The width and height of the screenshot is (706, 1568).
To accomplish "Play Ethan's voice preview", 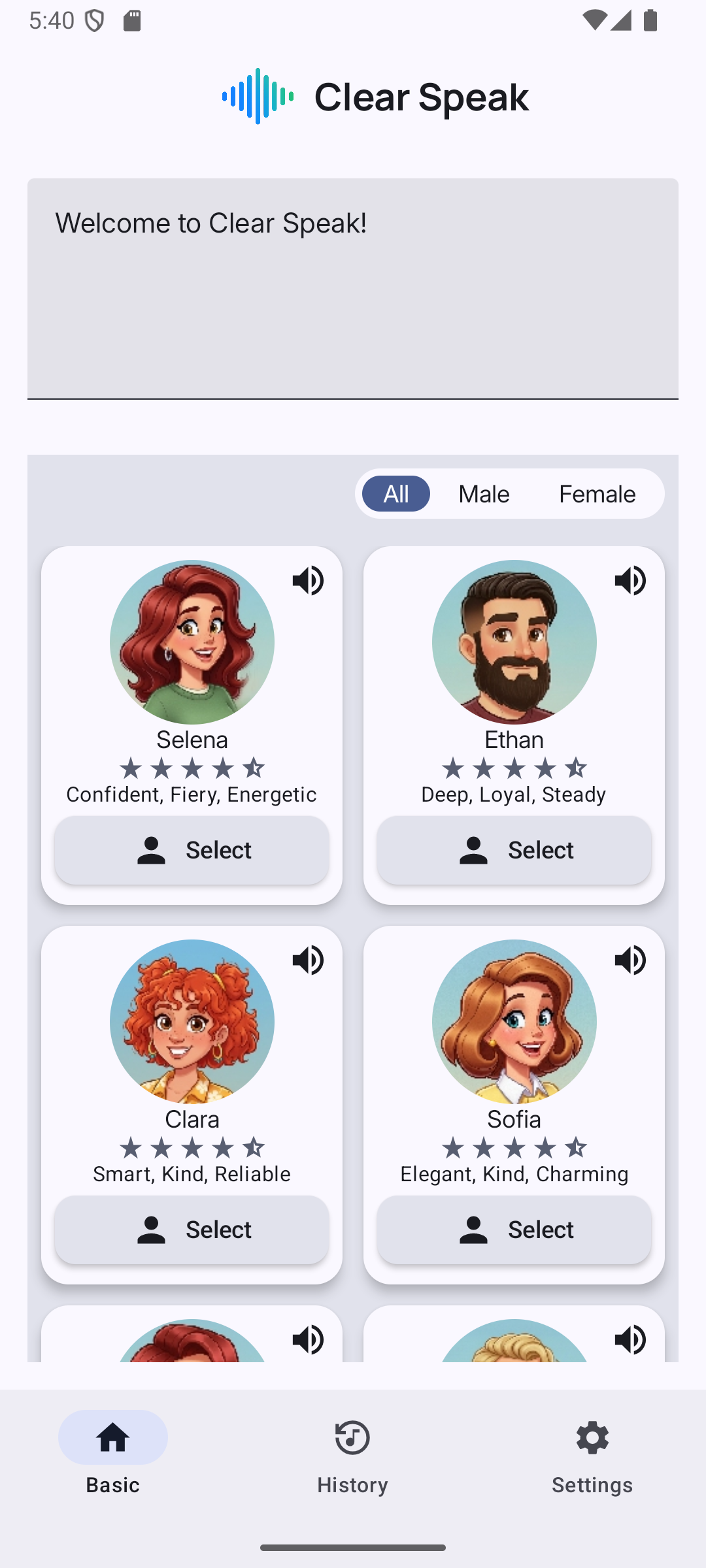I will 630,580.
